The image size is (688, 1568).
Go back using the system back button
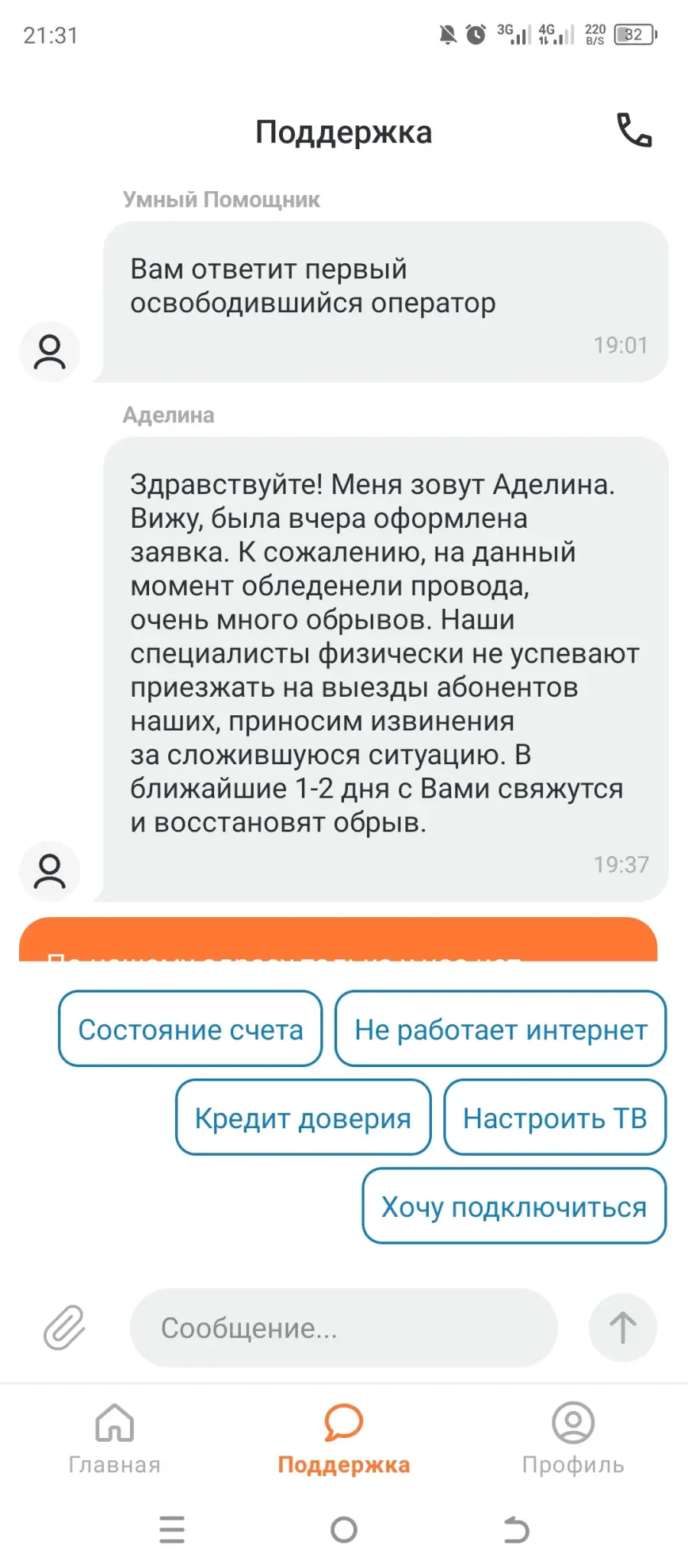516,1530
